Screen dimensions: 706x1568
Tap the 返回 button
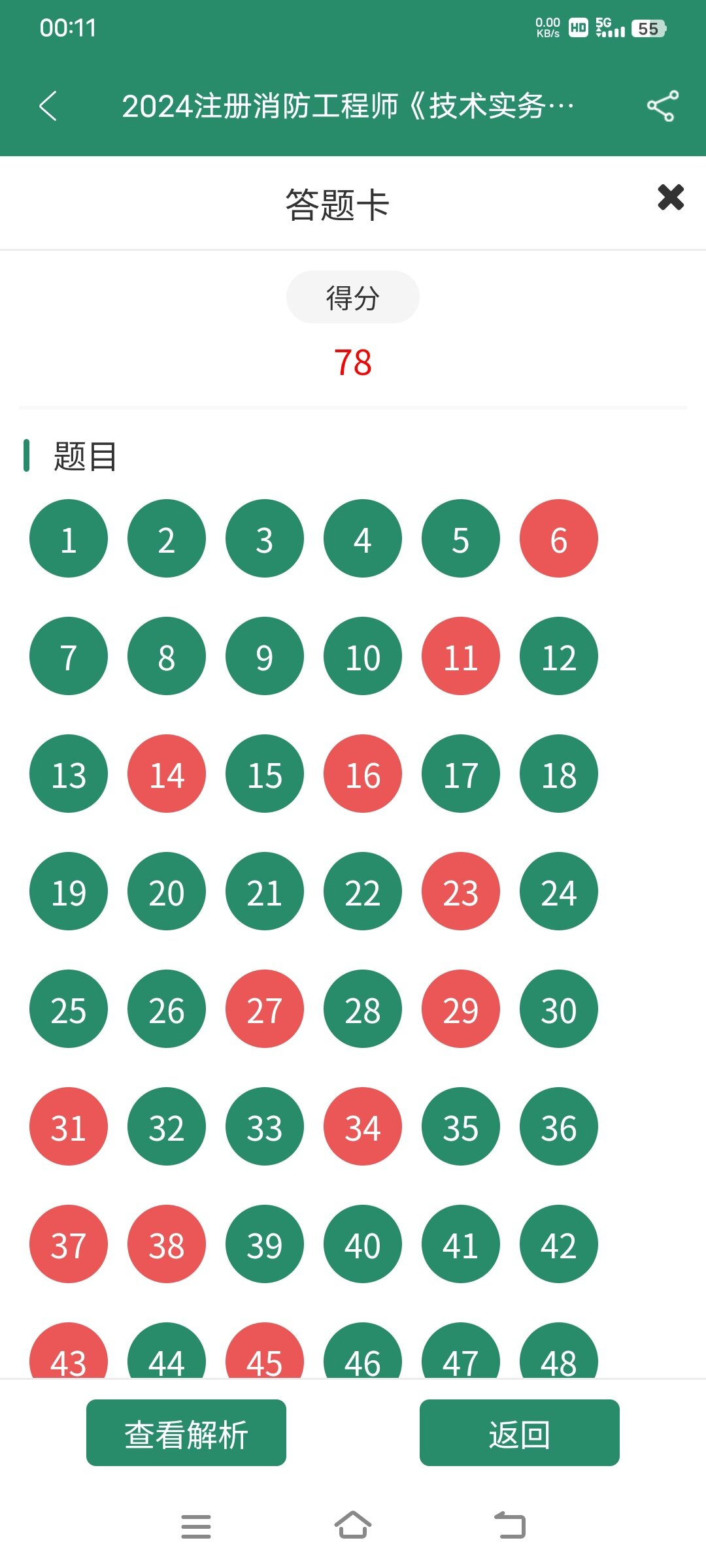pos(520,1433)
